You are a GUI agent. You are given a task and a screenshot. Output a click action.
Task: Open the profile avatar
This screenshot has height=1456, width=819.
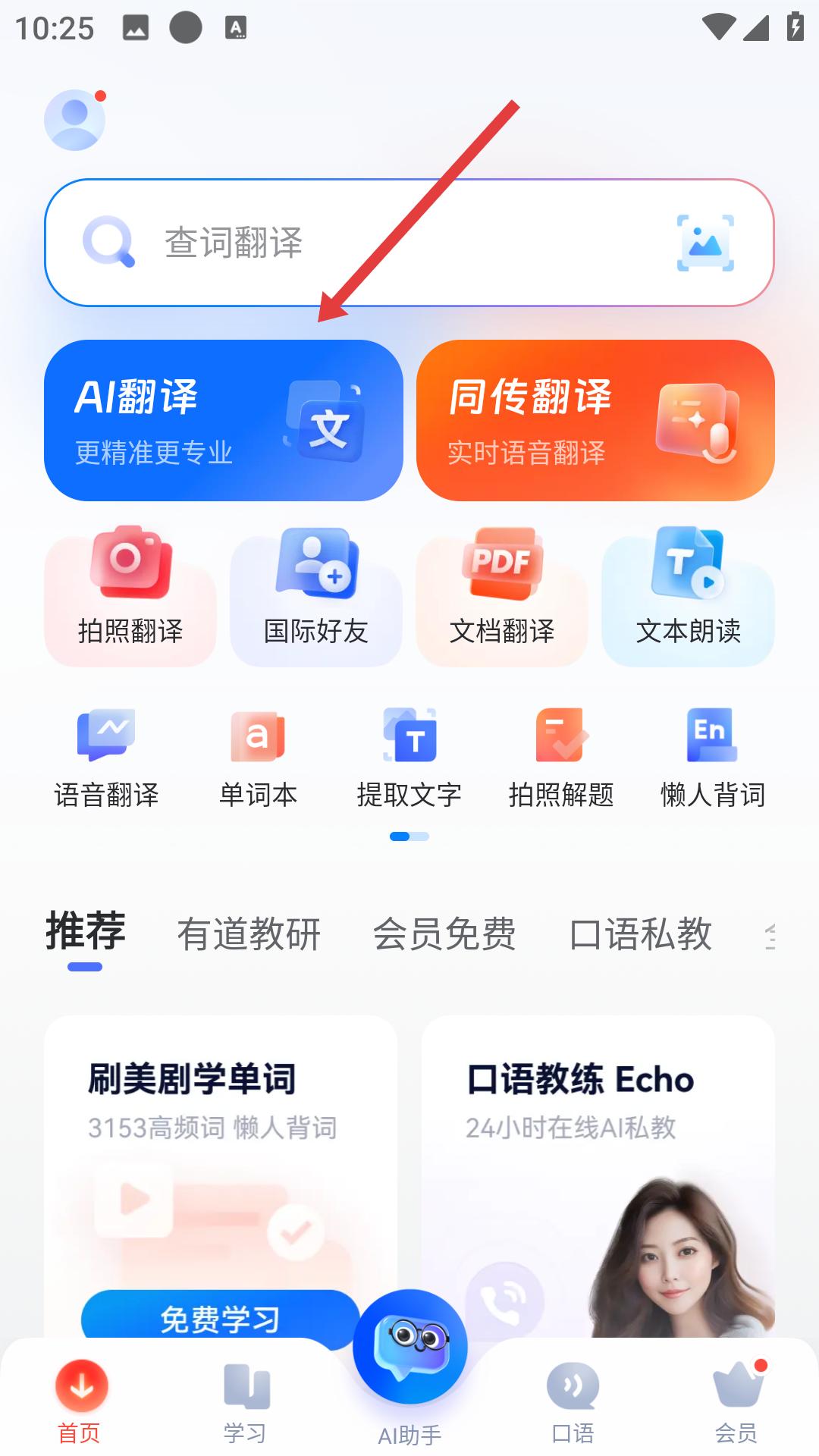(x=74, y=120)
